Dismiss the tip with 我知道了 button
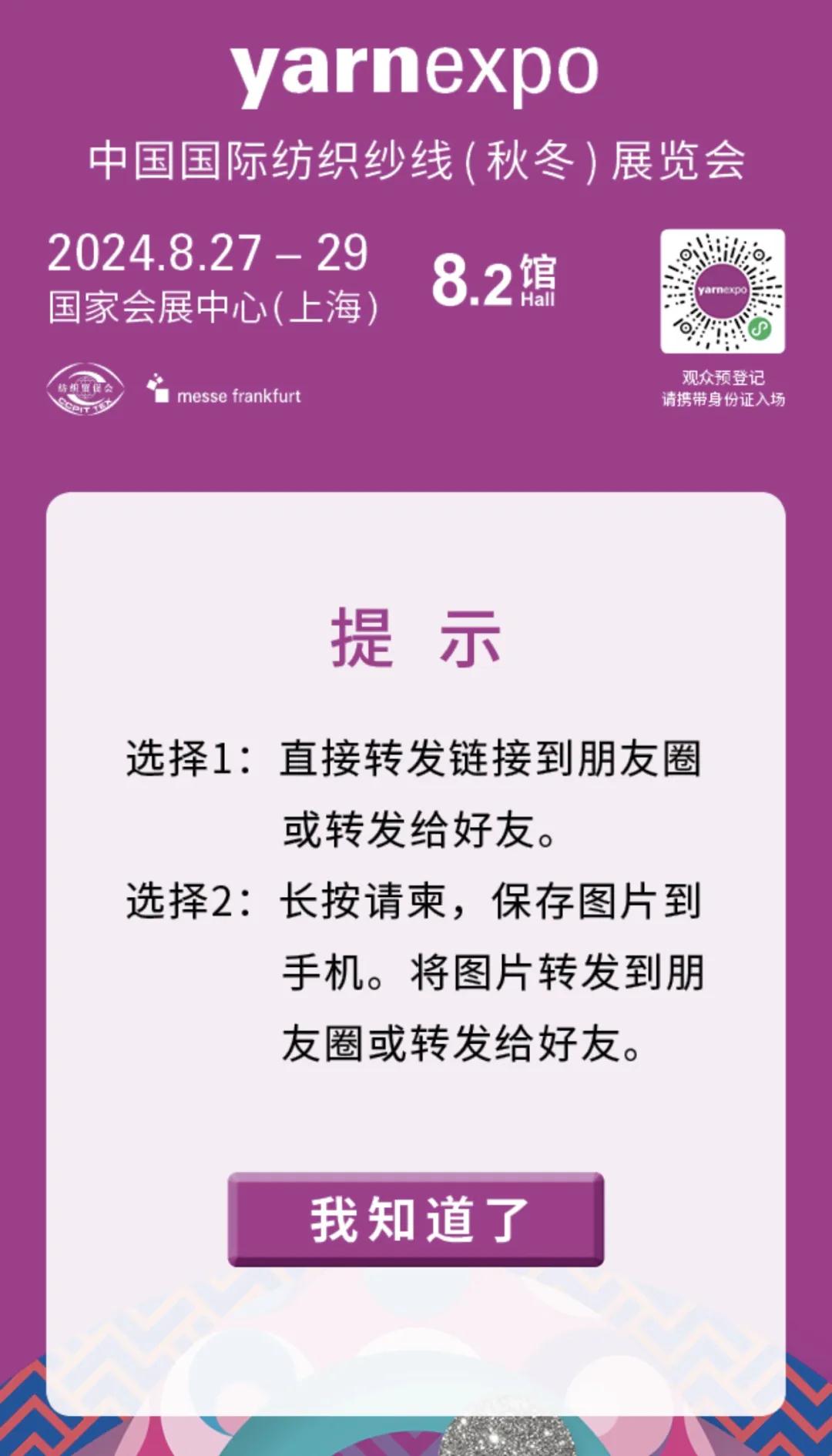The image size is (832, 1456). click(x=416, y=1220)
